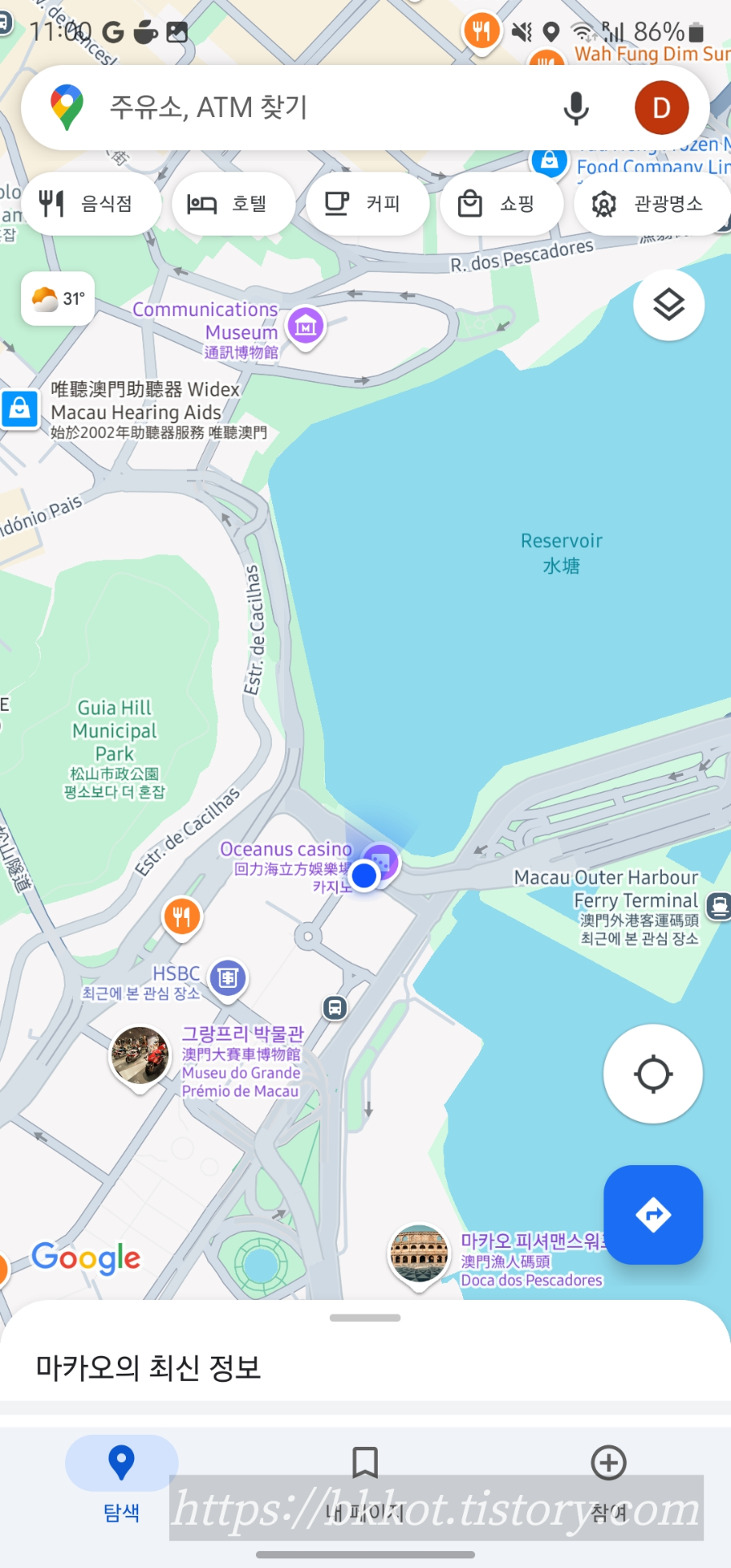
Task: Filter map by 음식점 category
Action: [91, 204]
